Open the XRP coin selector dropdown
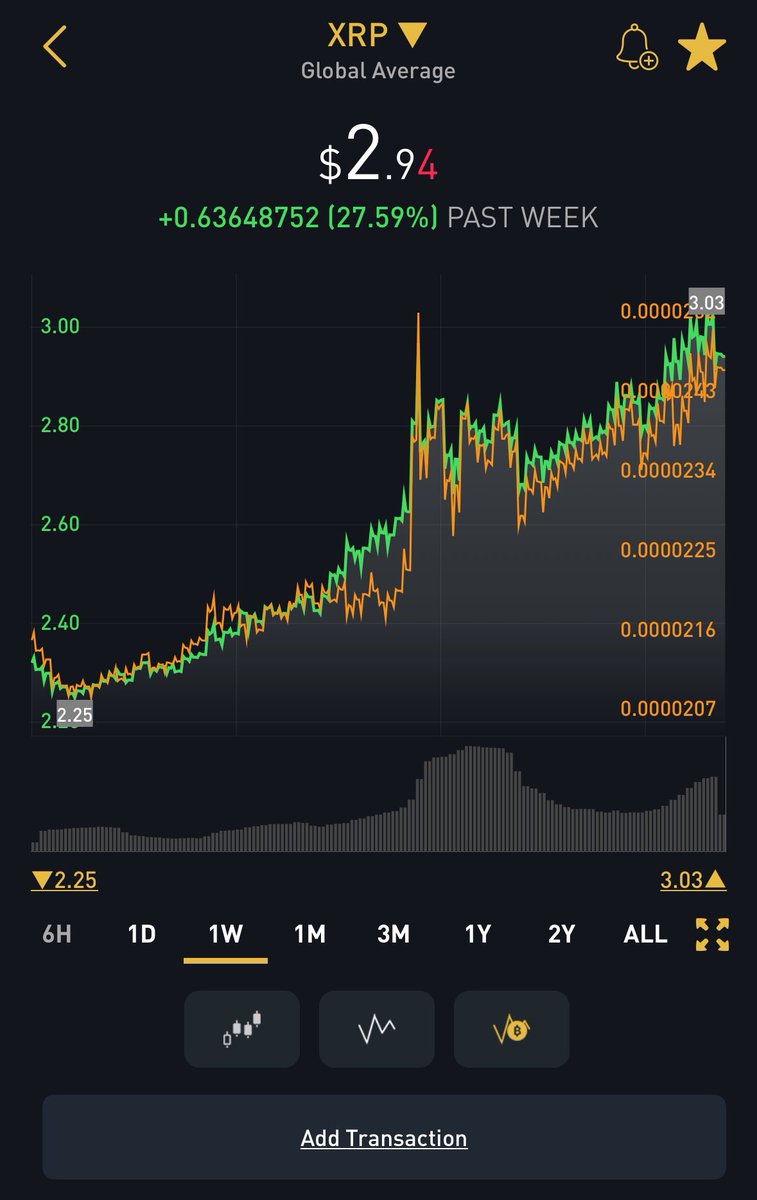This screenshot has width=757, height=1200. [377, 36]
